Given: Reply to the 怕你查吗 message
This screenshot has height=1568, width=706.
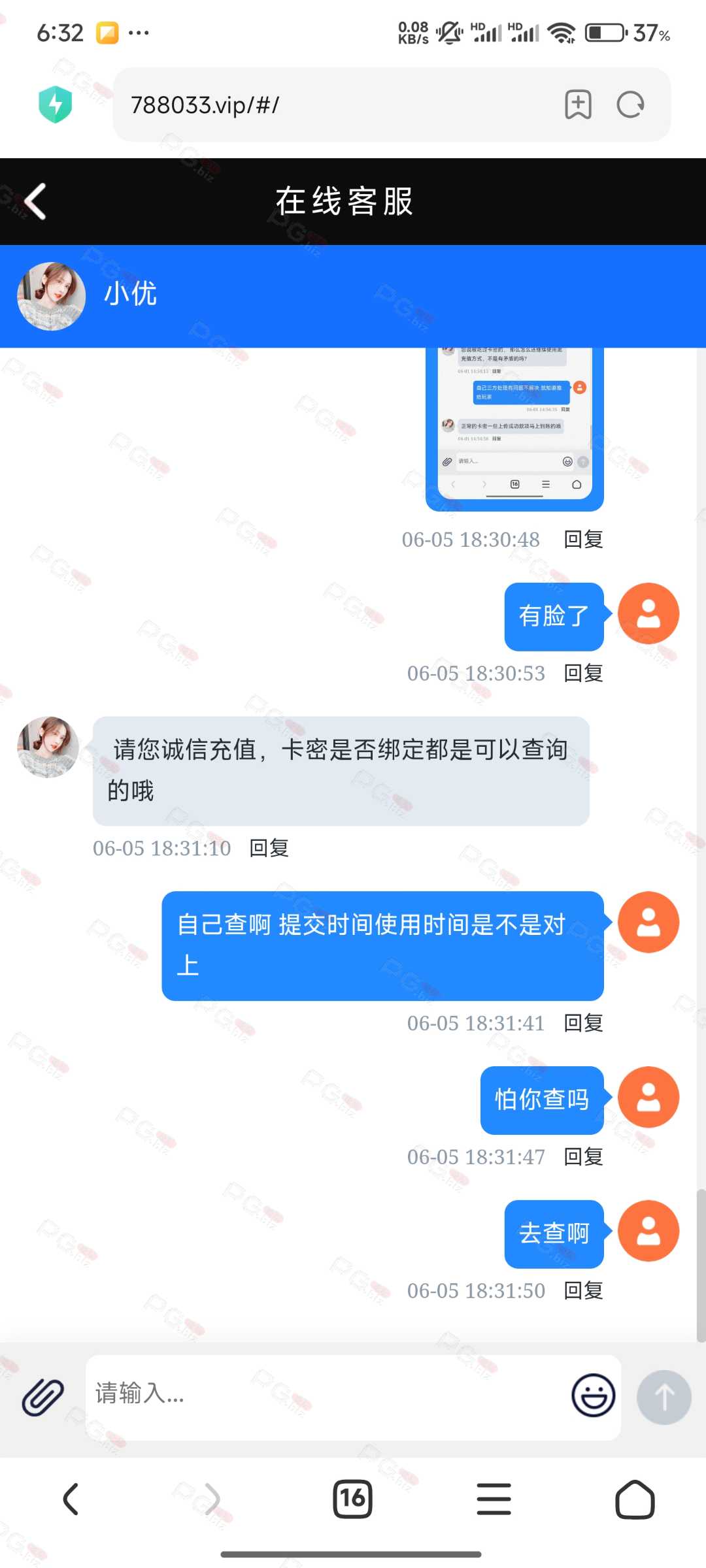Looking at the screenshot, I should [583, 1157].
